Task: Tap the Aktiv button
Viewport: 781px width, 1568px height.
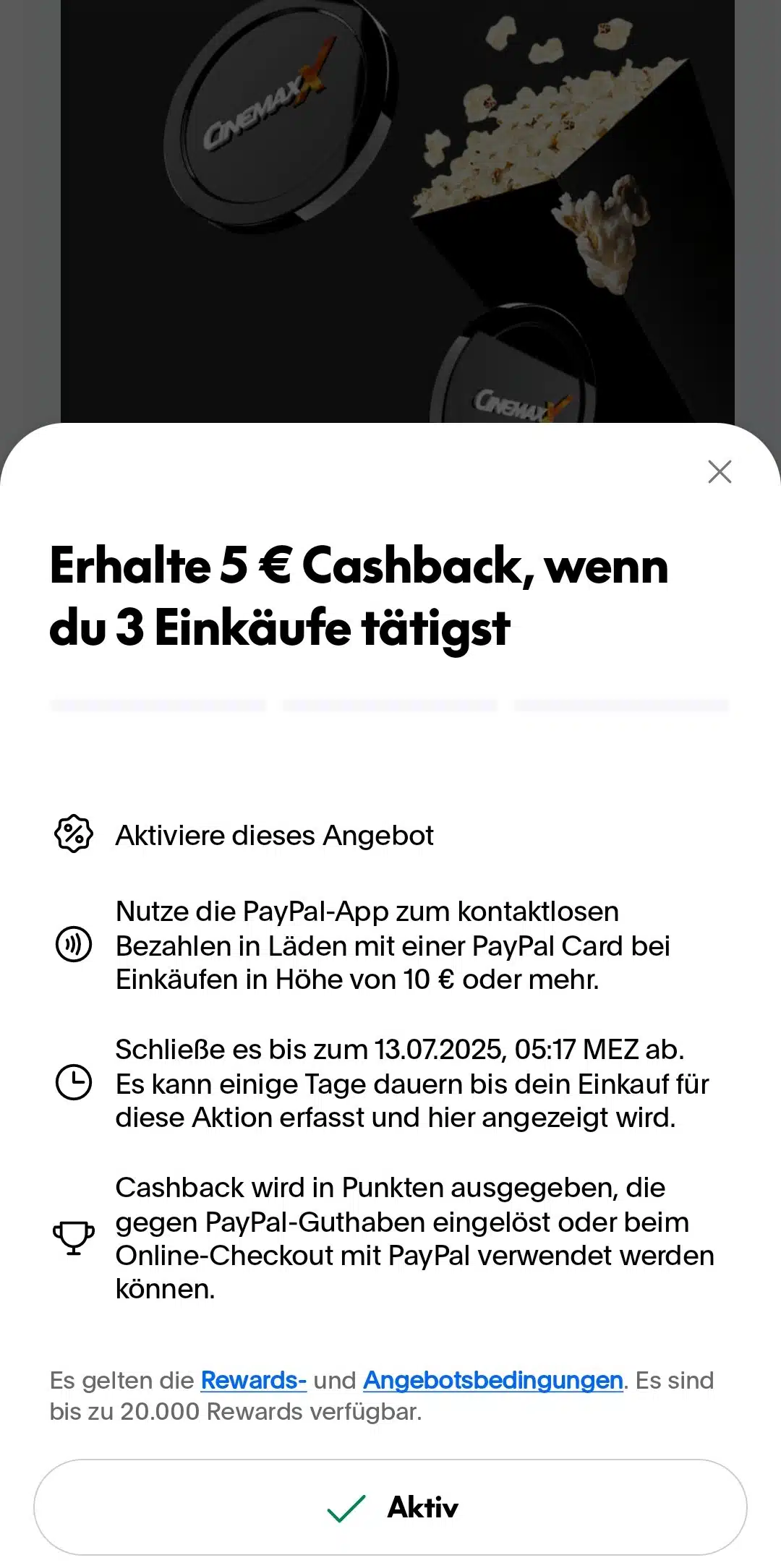Action: (390, 1507)
